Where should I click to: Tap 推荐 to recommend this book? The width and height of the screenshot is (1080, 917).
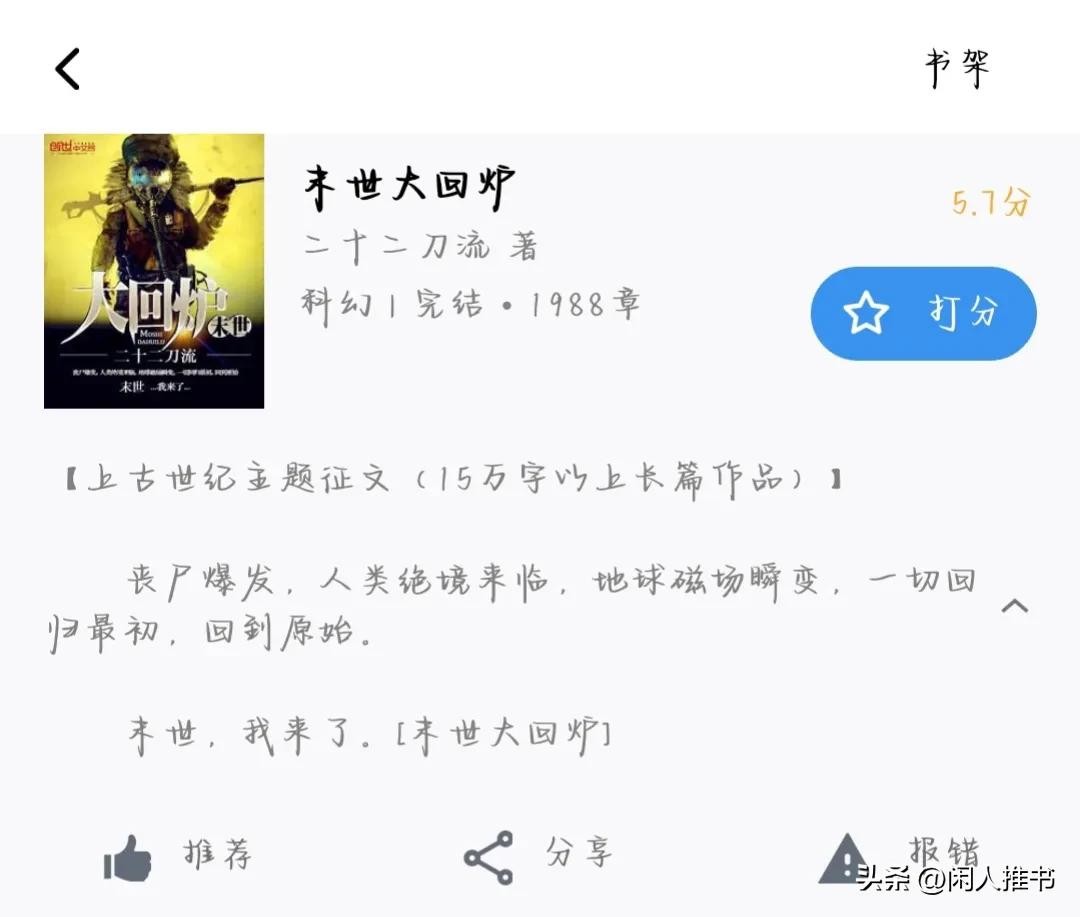[178, 856]
